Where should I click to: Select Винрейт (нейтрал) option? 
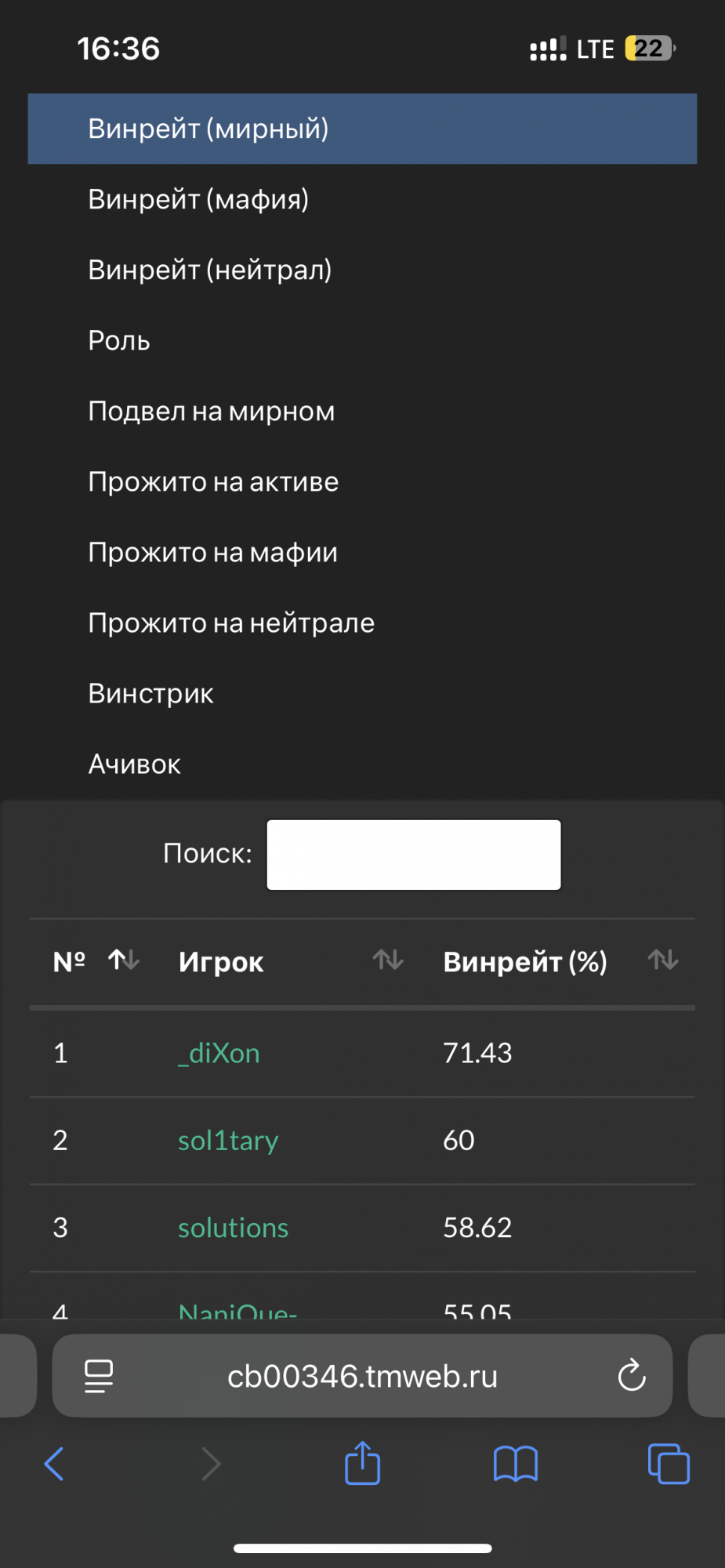click(210, 270)
